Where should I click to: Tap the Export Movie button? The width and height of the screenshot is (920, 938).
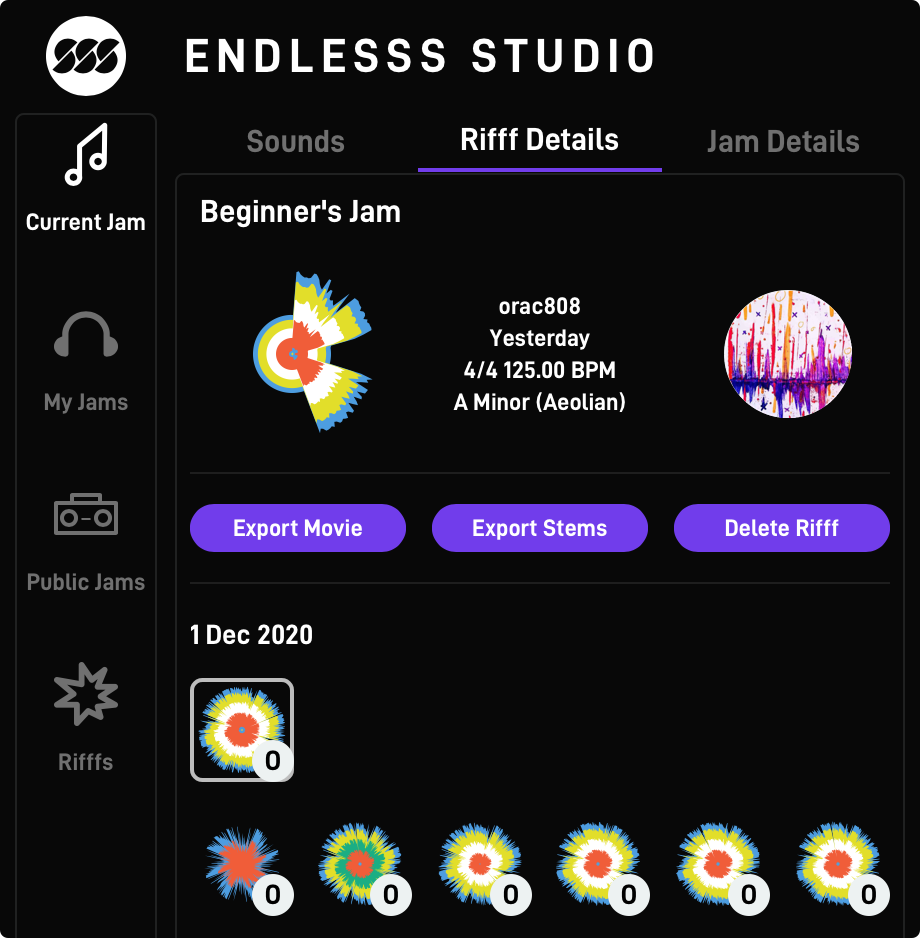(x=298, y=528)
